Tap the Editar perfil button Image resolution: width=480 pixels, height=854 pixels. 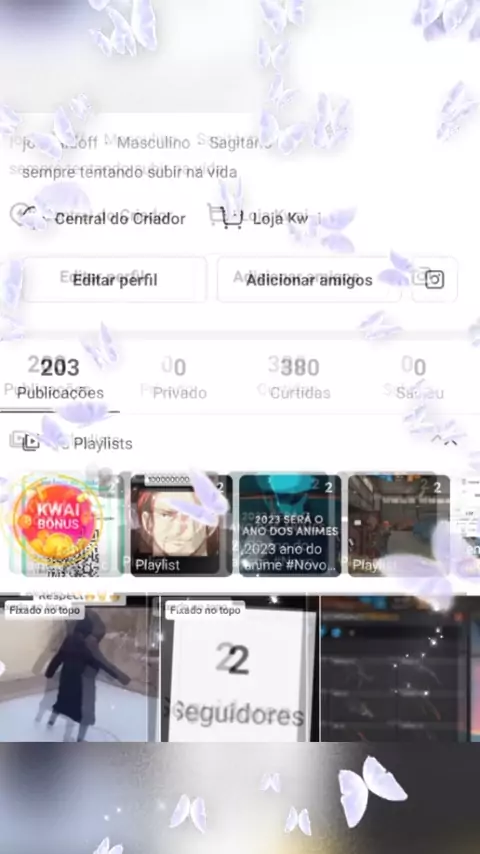[114, 280]
